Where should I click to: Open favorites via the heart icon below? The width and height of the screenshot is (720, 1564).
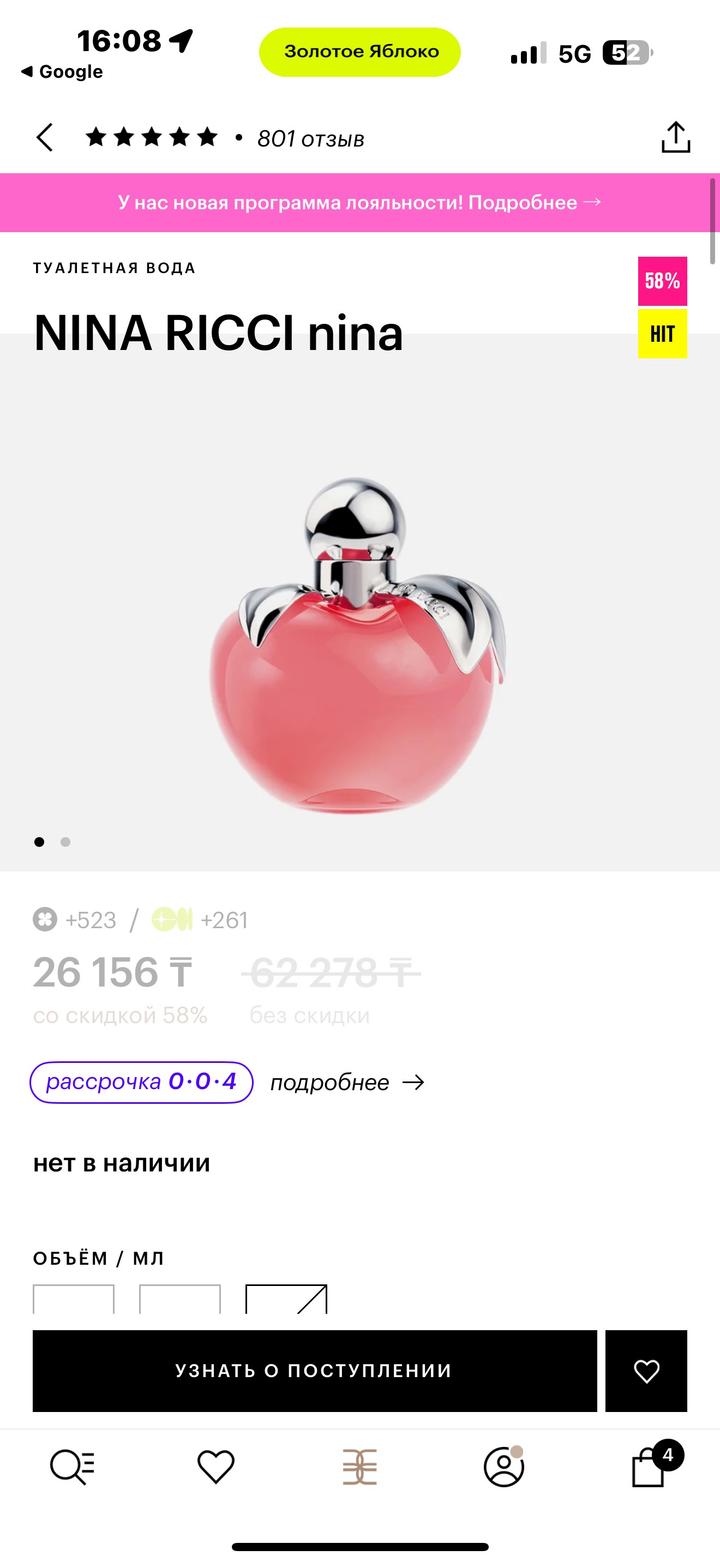214,1468
